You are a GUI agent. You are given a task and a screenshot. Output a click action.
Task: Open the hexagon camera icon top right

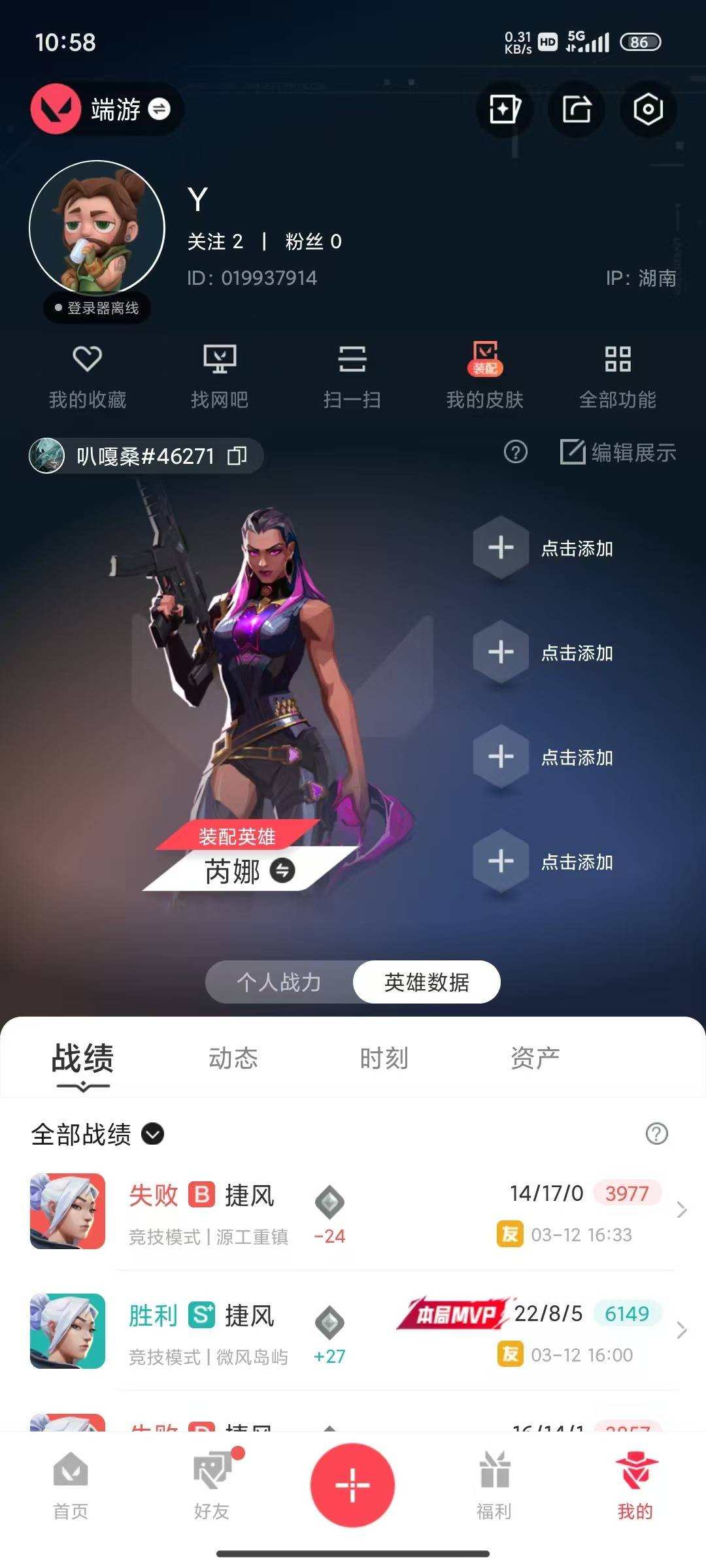(647, 110)
